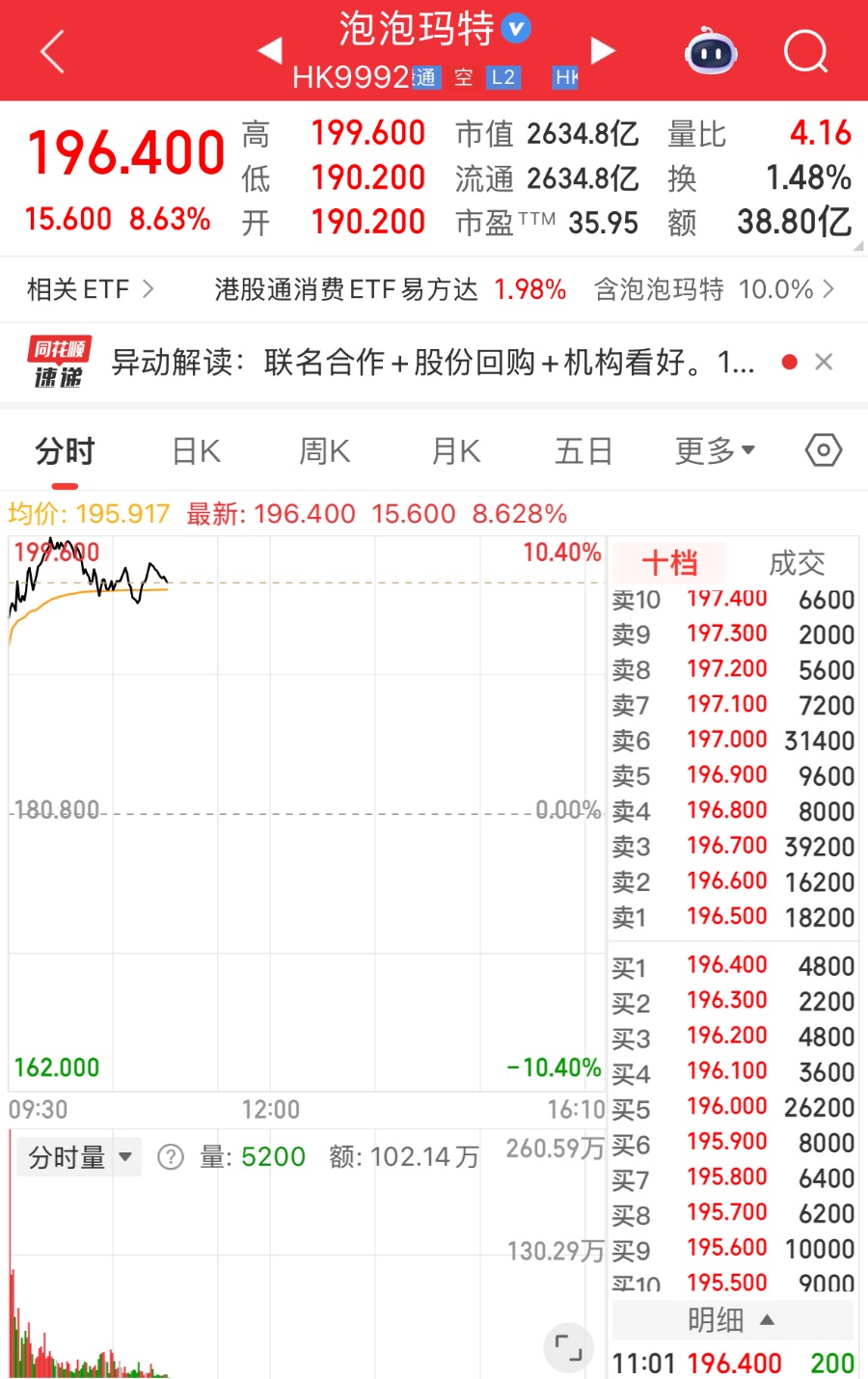Image resolution: width=868 pixels, height=1379 pixels.
Task: Open the 分时量 indicator dropdown
Action: (x=80, y=1157)
